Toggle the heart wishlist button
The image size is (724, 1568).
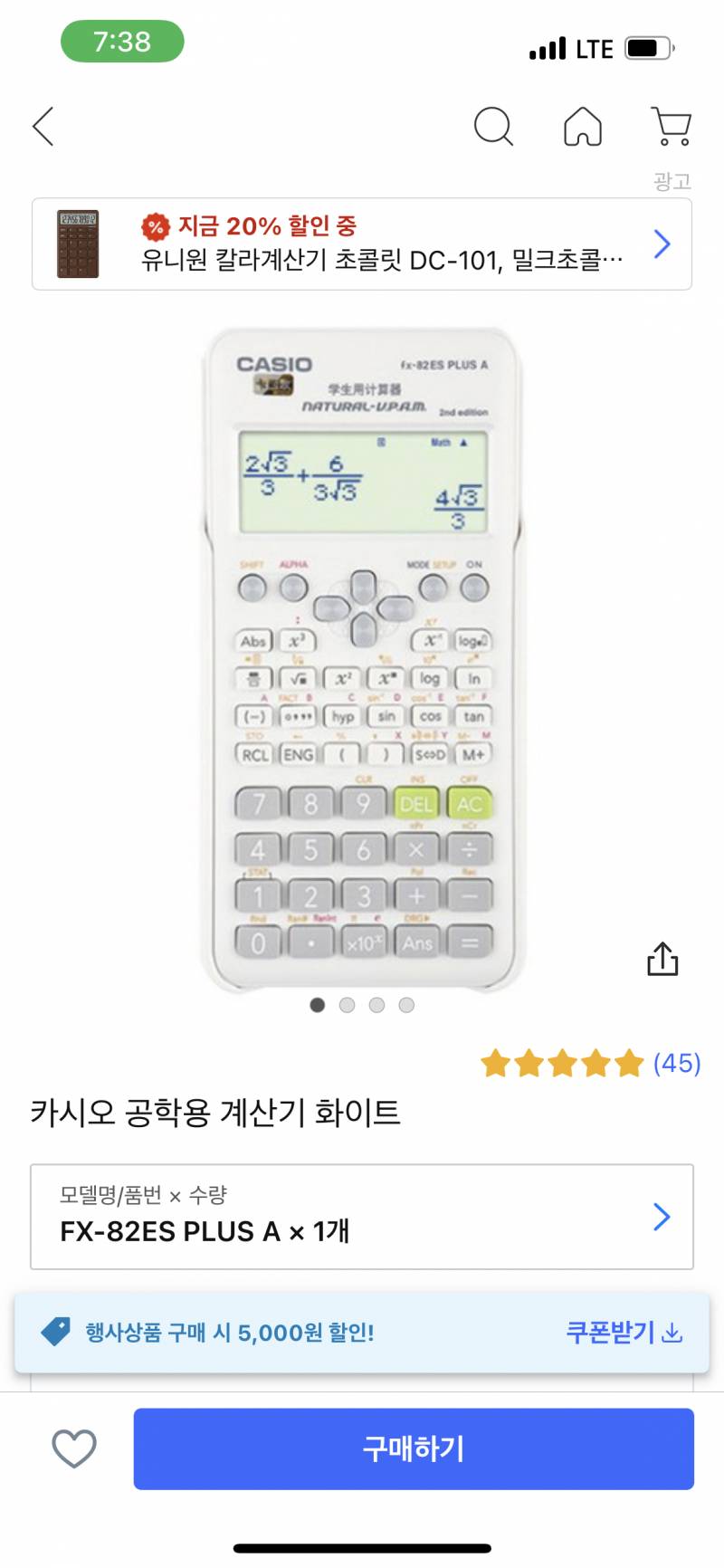(73, 1448)
